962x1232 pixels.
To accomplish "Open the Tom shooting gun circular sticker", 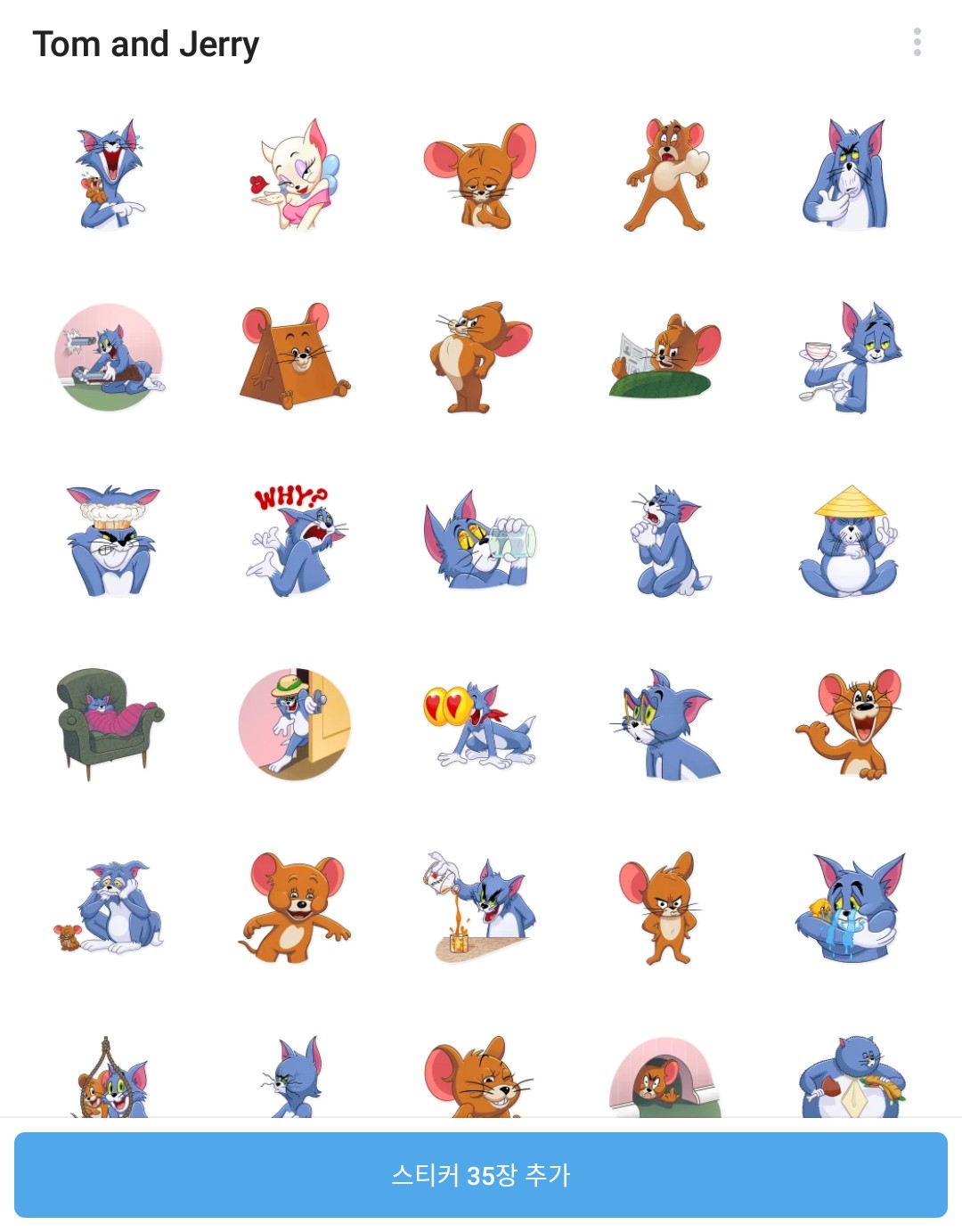I will [x=110, y=357].
